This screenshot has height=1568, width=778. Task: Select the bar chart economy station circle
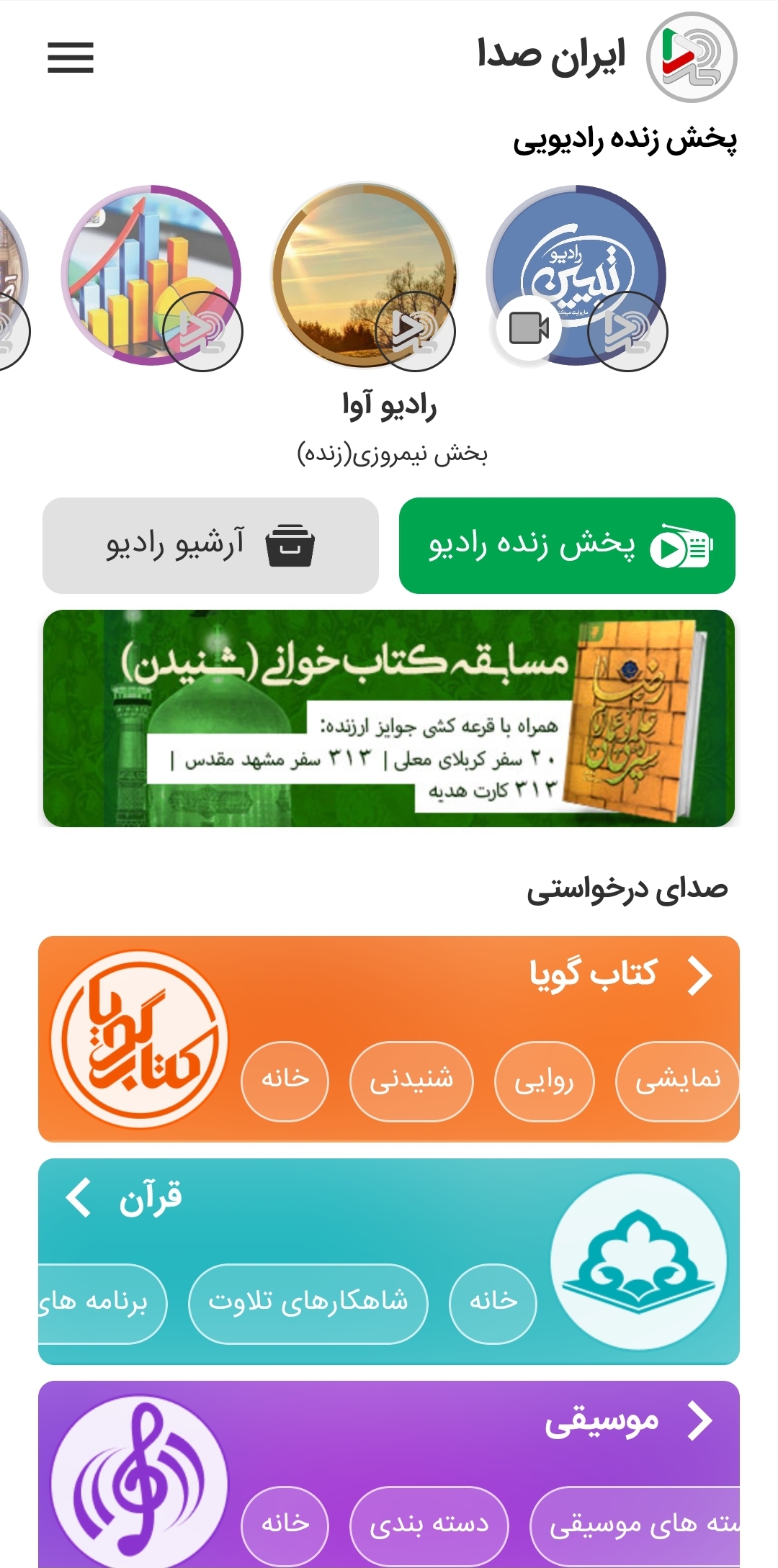point(151,276)
